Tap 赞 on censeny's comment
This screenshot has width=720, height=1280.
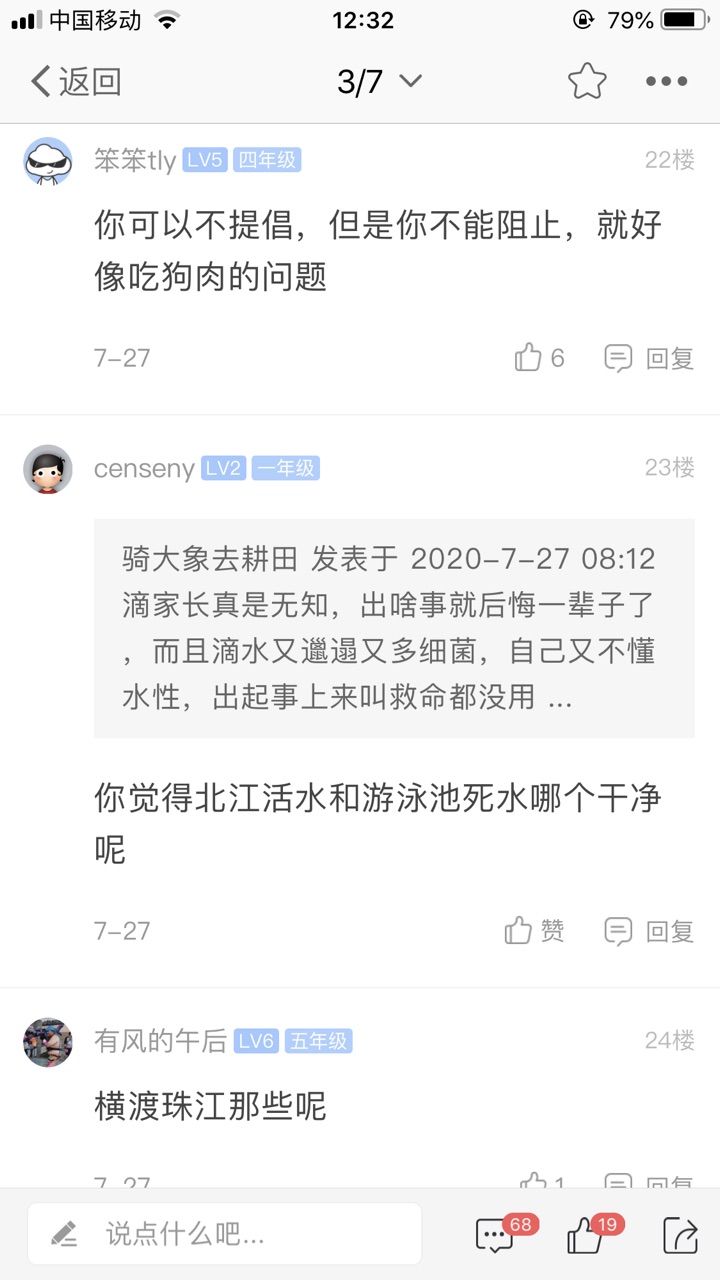[535, 931]
